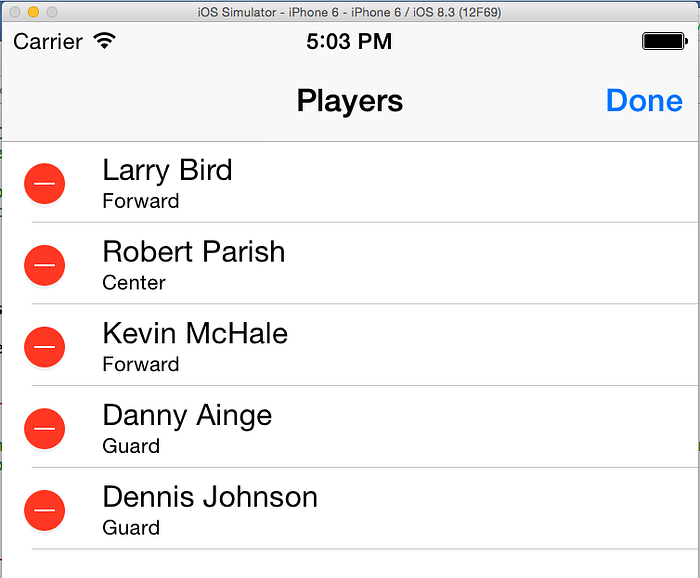Viewport: 700px width, 578px height.
Task: Delete Larry Bird with the red minus
Action: point(45,184)
